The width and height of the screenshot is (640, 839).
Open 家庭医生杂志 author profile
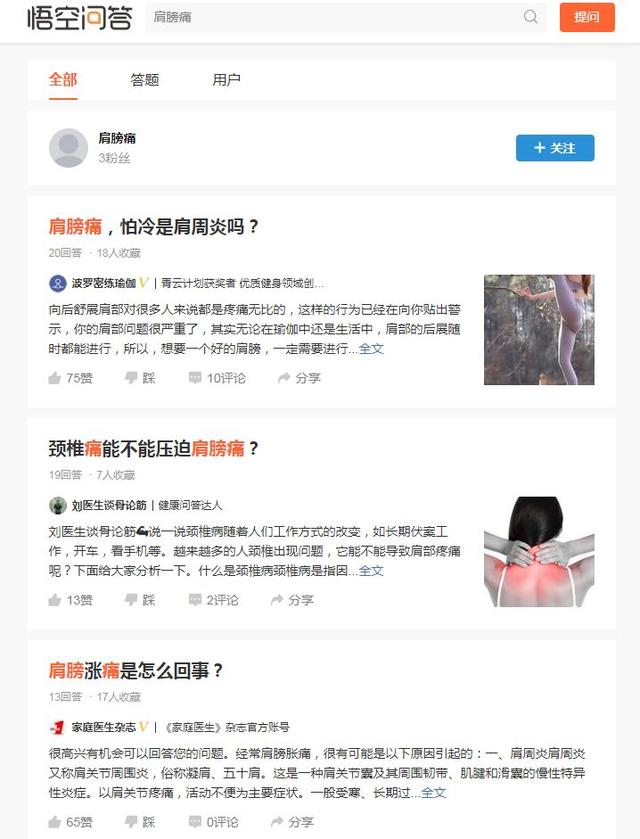click(x=103, y=727)
